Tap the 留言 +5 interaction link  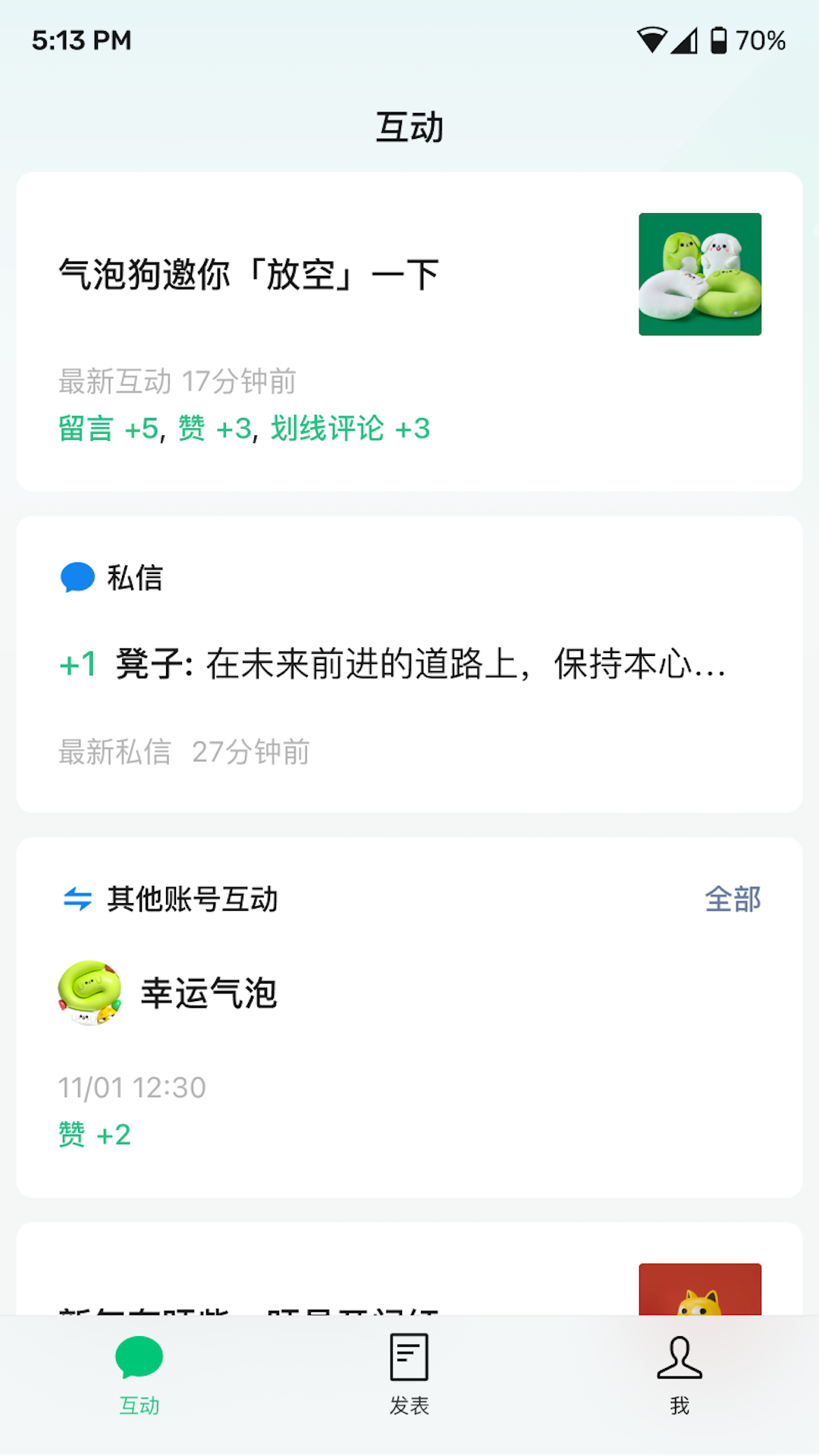pyautogui.click(x=108, y=429)
